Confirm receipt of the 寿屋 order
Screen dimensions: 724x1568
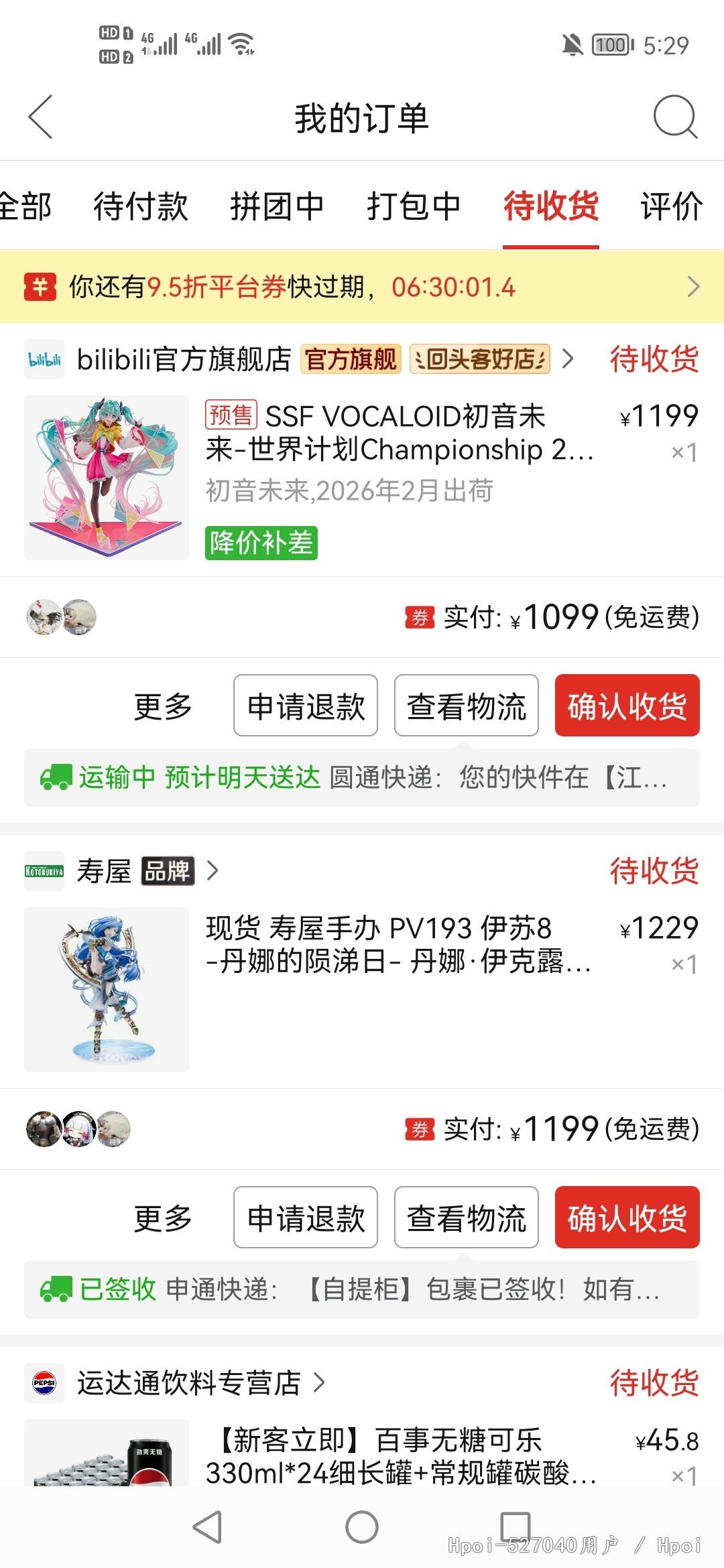(x=627, y=1218)
